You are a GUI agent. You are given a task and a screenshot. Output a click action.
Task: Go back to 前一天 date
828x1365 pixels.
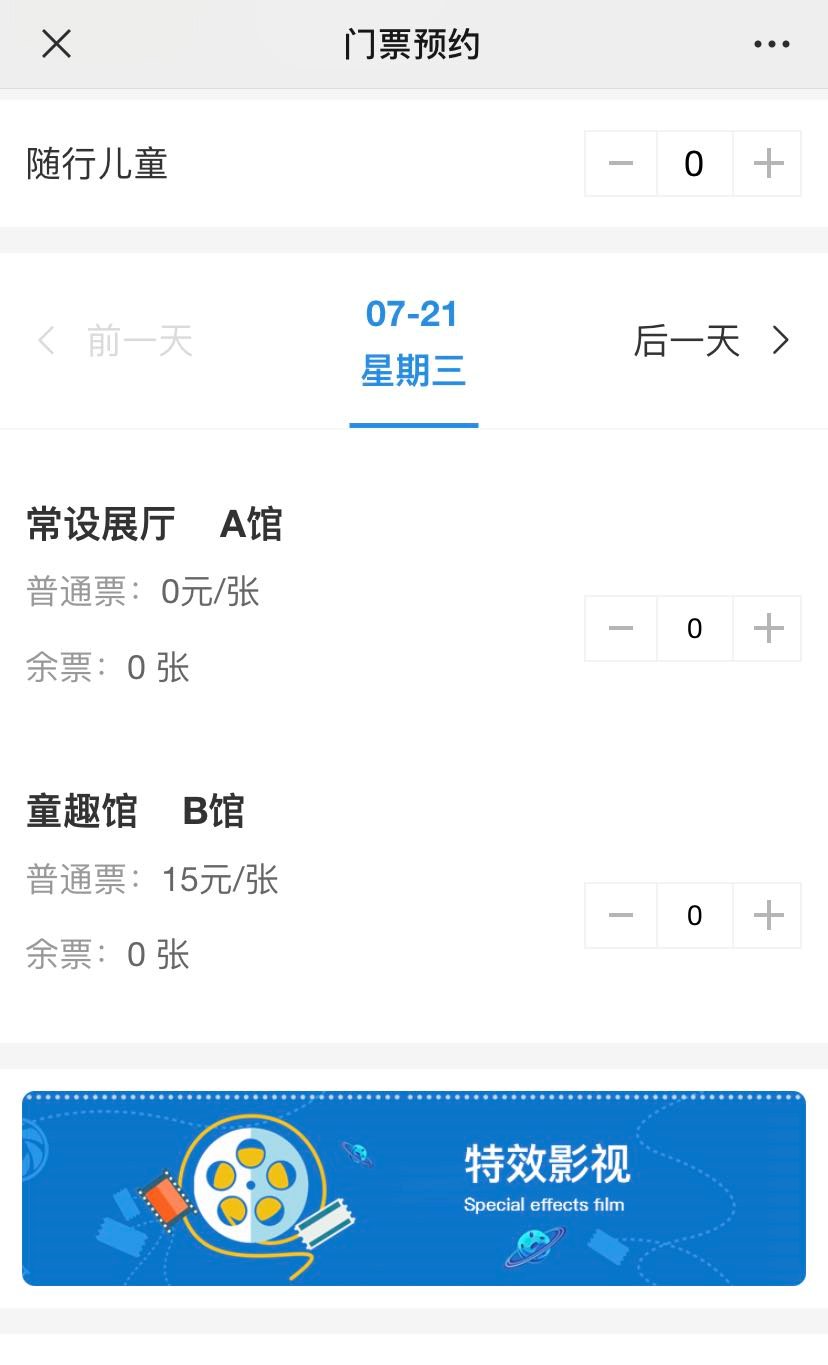click(115, 342)
